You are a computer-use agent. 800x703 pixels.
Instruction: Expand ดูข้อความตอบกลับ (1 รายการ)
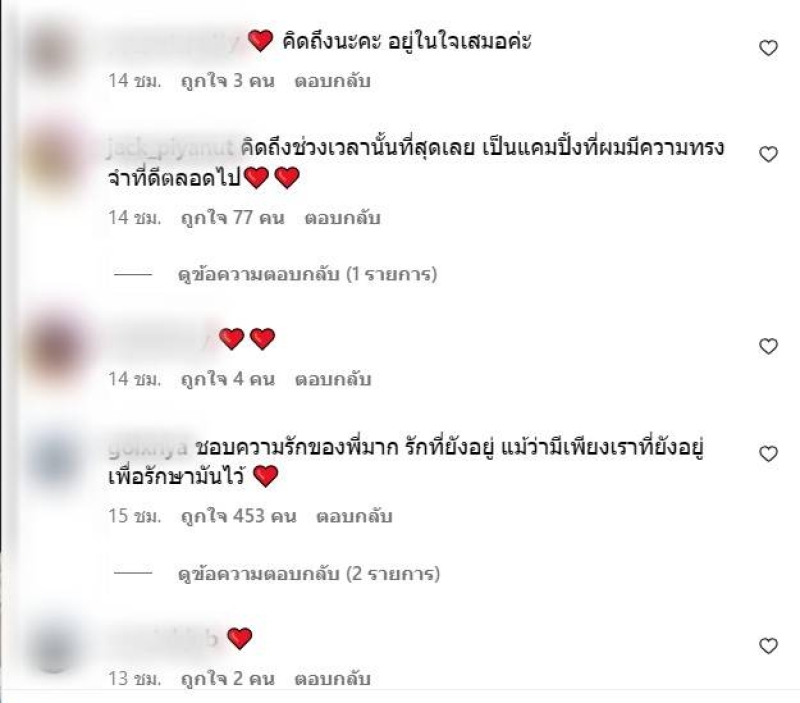(307, 272)
